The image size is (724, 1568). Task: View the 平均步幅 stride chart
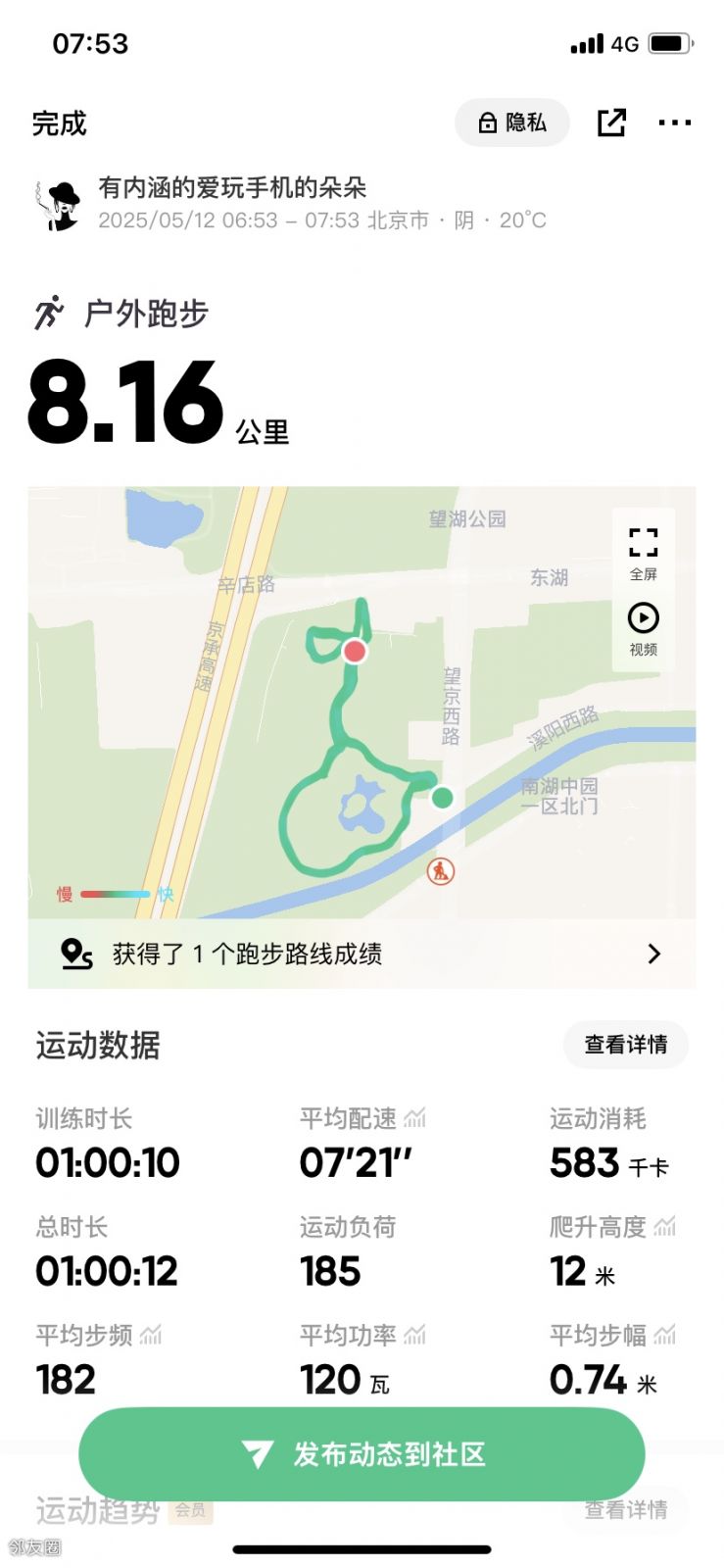[x=665, y=1335]
